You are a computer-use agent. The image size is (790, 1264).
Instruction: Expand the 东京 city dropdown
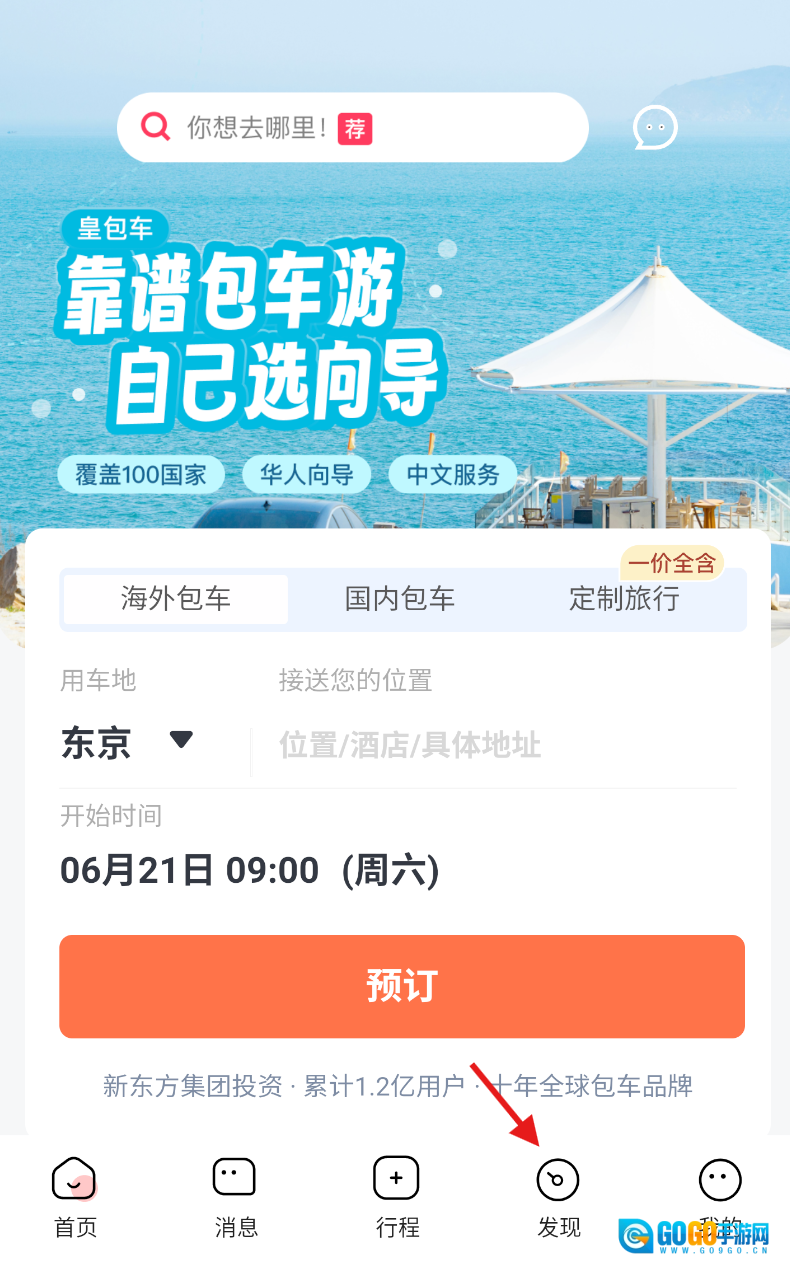pos(127,743)
